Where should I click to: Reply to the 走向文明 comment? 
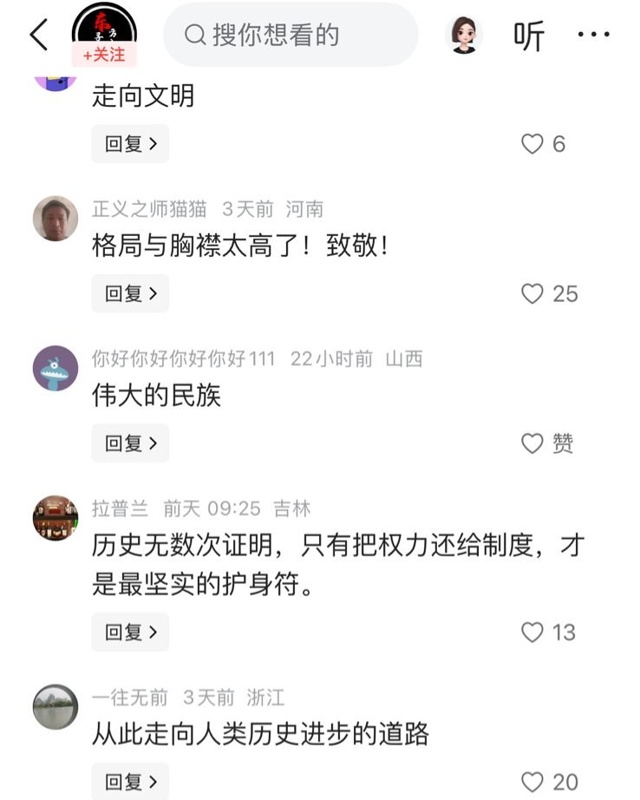click(x=130, y=144)
